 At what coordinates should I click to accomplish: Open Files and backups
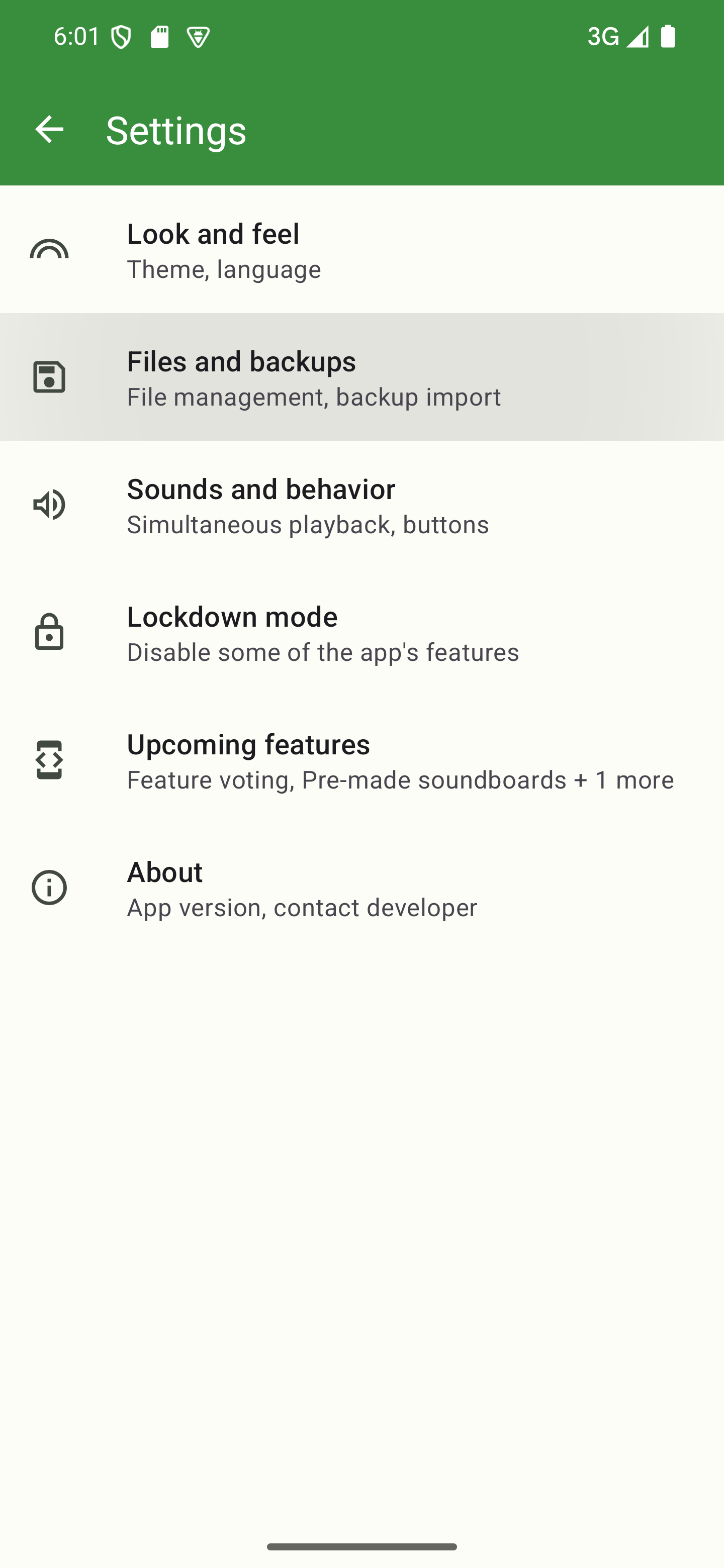pos(361,377)
